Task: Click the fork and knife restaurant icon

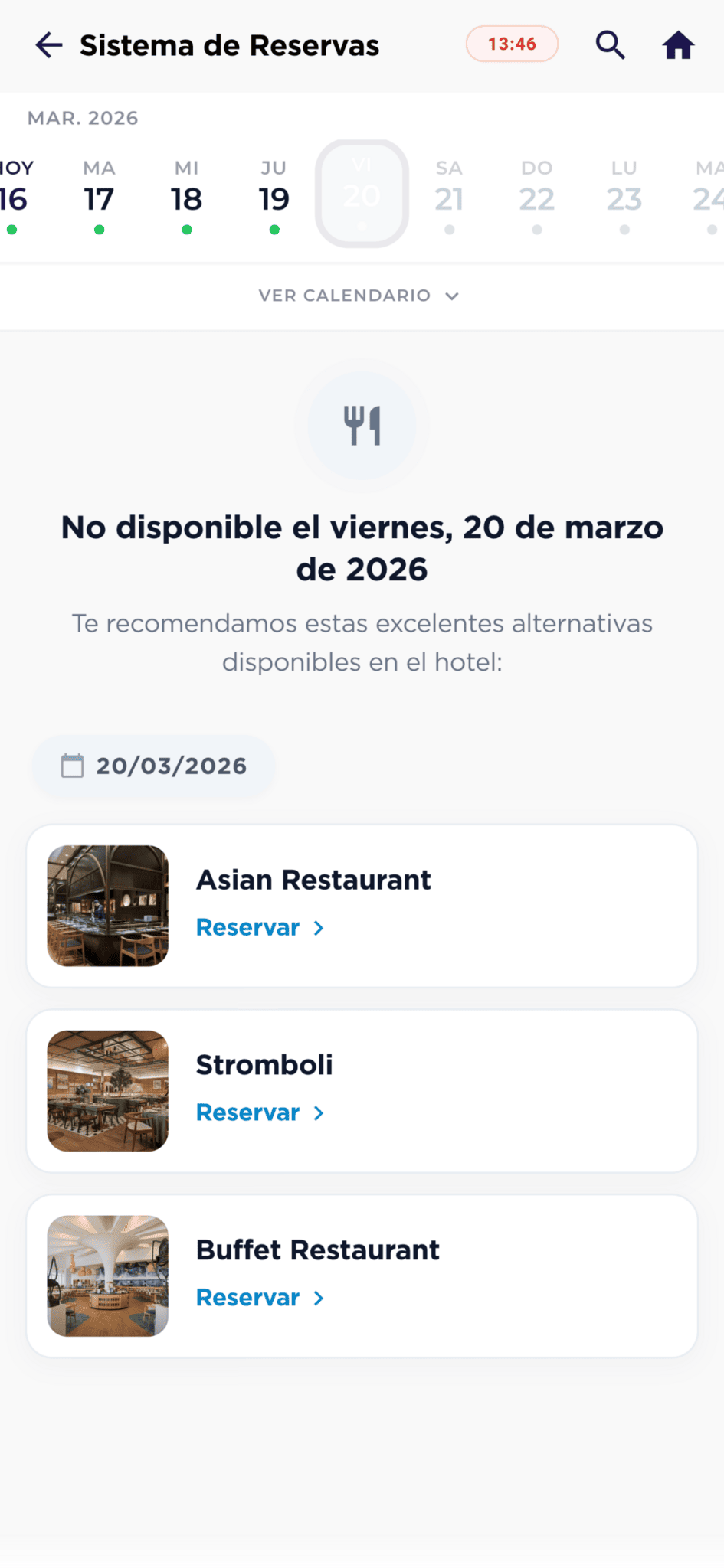Action: (x=362, y=426)
